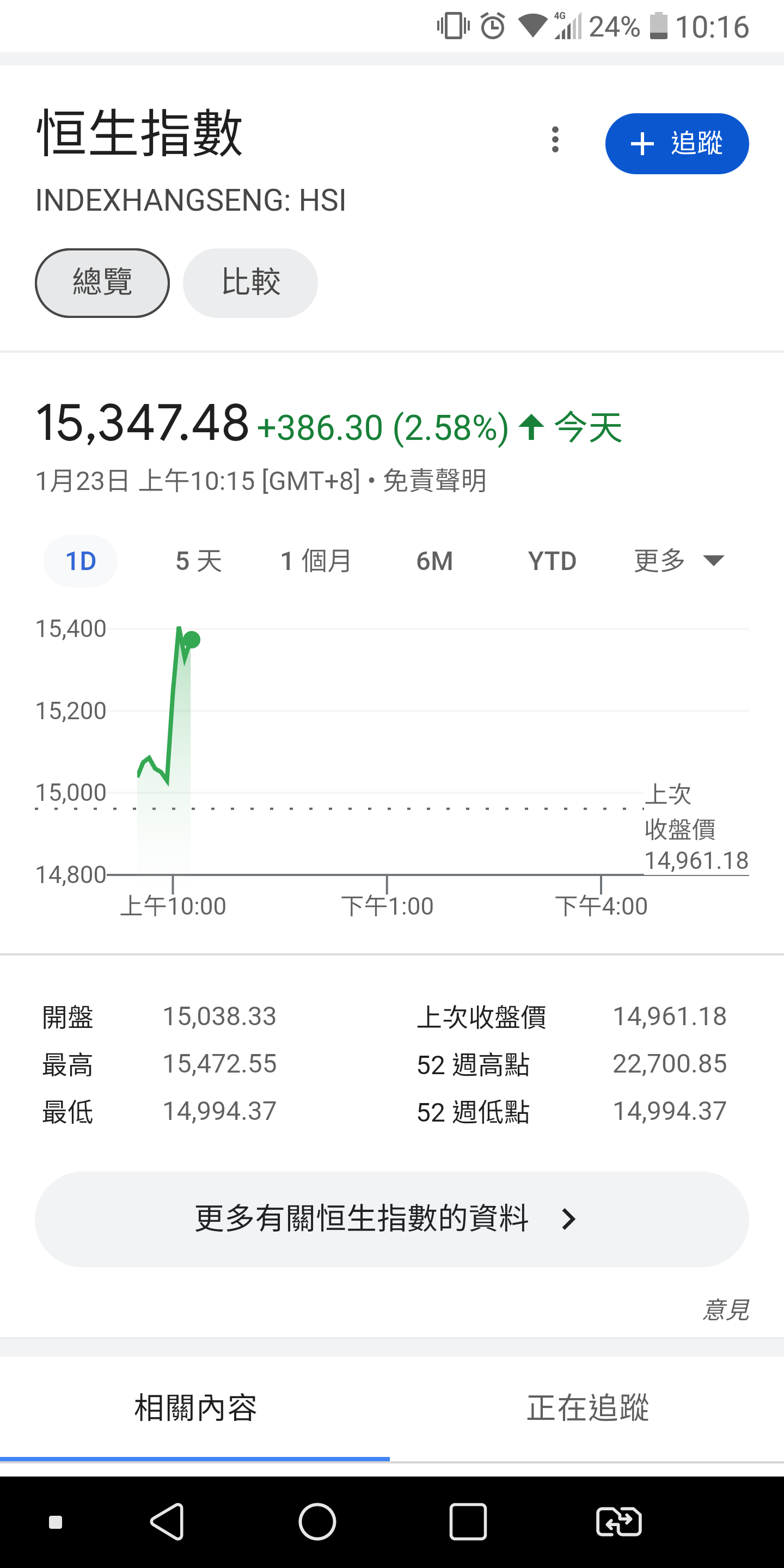Open the three-dot overflow menu

pyautogui.click(x=555, y=140)
